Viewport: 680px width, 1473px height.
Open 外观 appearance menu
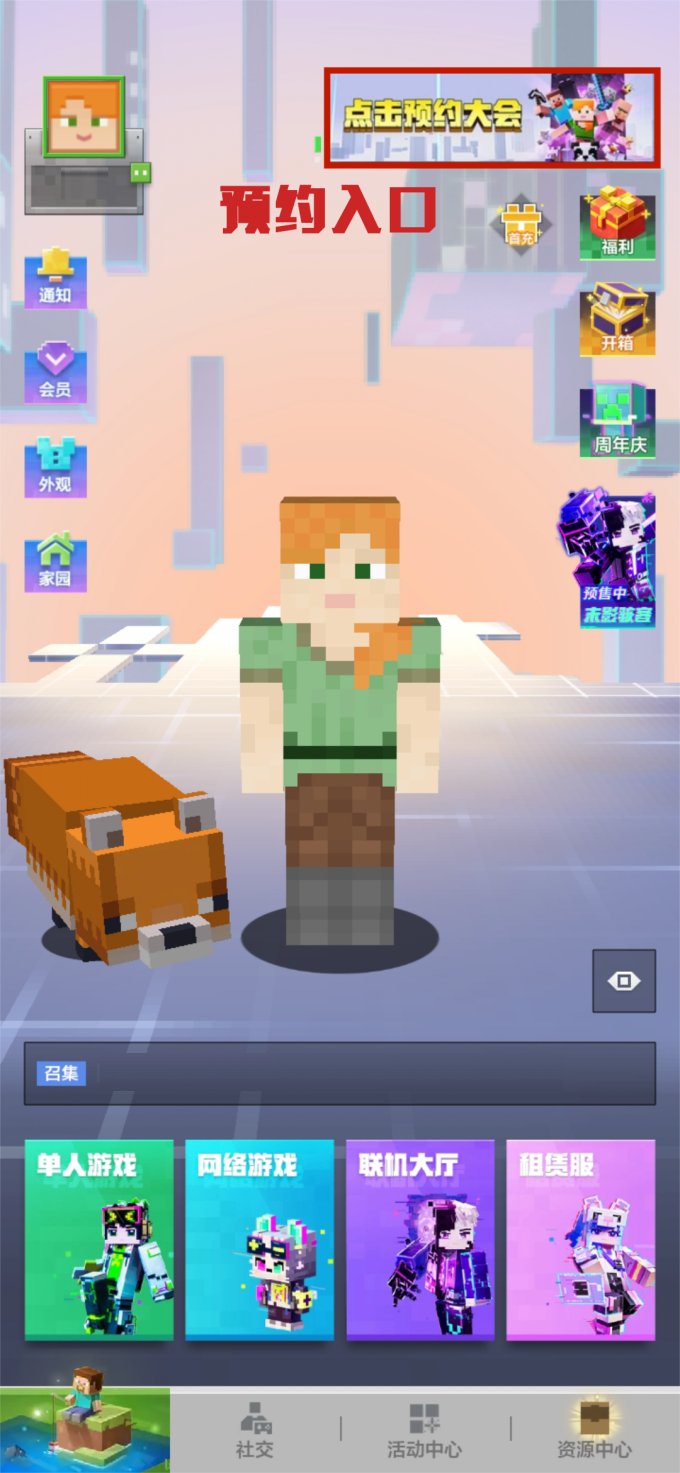click(x=55, y=467)
